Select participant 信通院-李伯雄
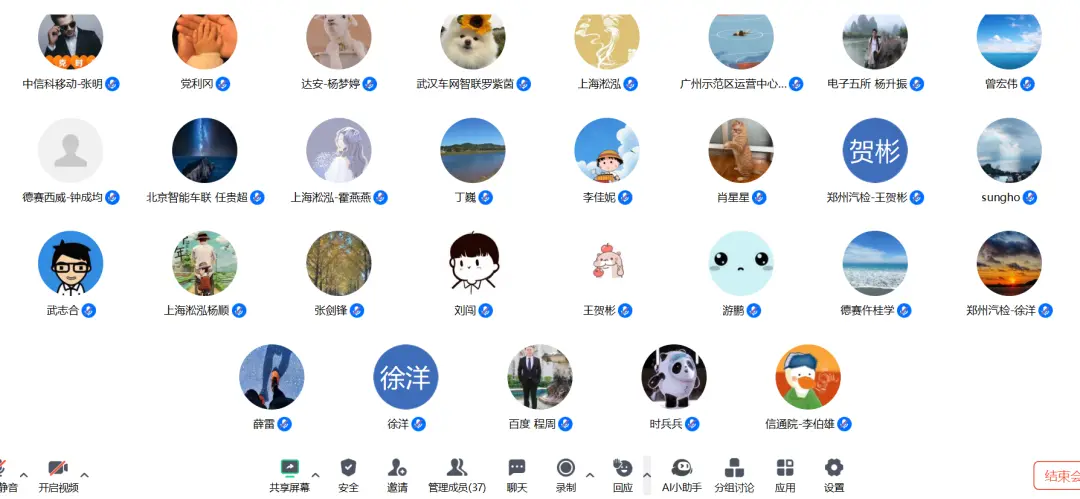The image size is (1080, 499). pyautogui.click(x=807, y=378)
